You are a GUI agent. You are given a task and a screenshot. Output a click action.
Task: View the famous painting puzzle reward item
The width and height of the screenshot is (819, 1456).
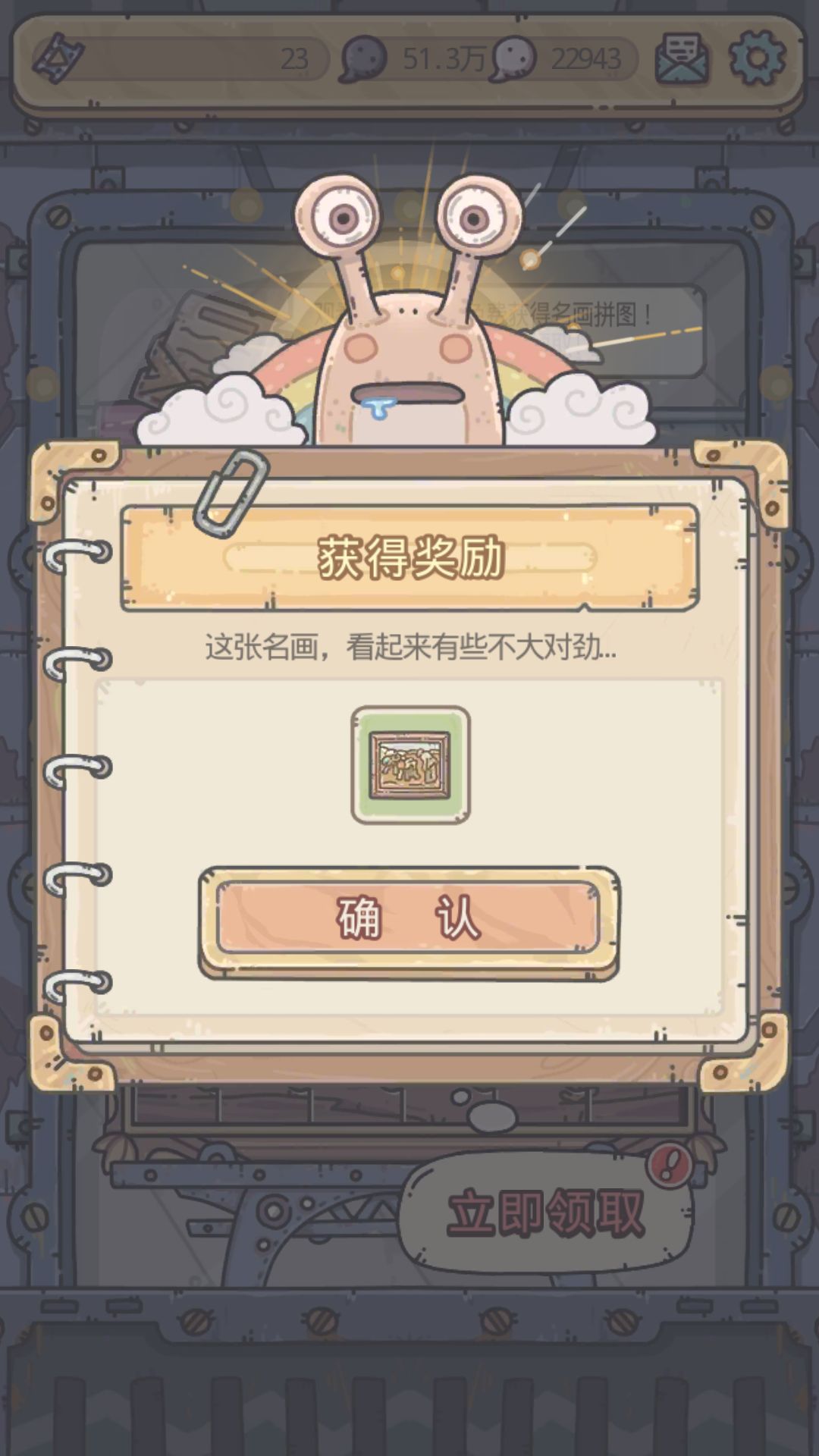point(410,765)
